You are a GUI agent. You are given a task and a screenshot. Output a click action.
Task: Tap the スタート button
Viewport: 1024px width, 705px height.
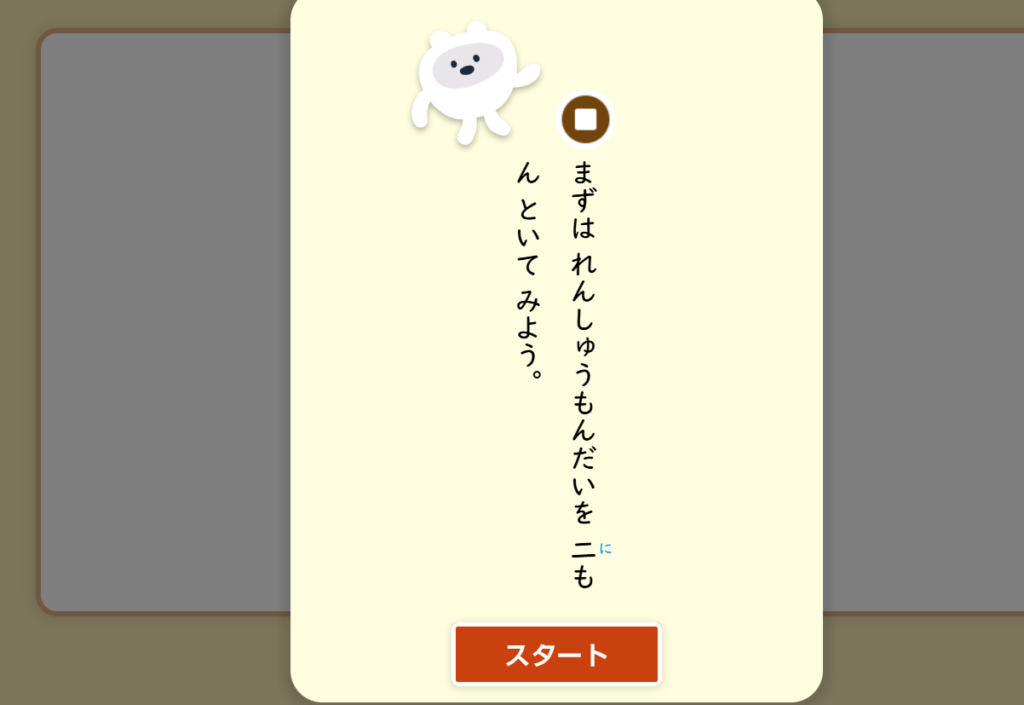click(x=556, y=655)
